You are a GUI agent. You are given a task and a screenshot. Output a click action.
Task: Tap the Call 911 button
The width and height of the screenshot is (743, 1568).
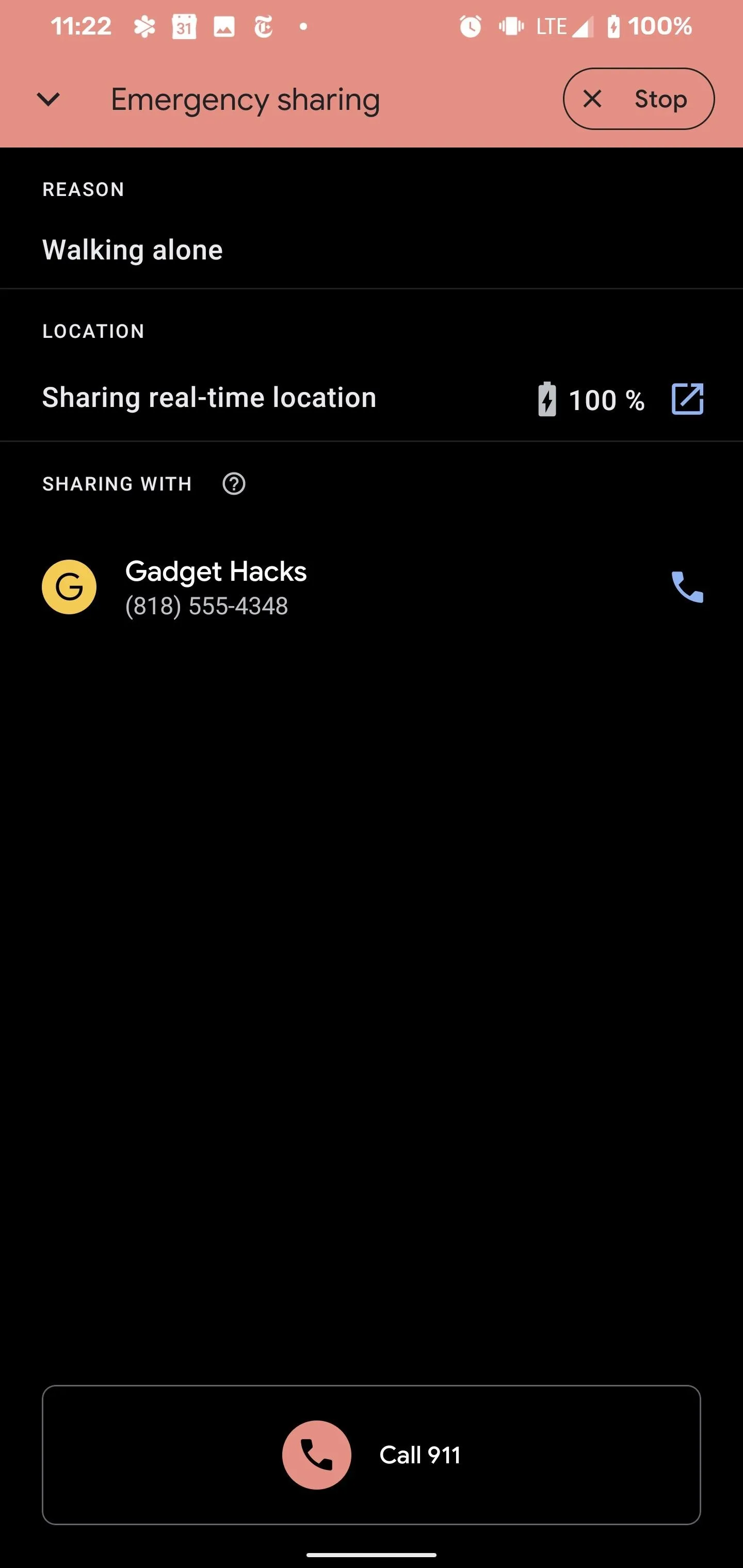pos(372,1455)
